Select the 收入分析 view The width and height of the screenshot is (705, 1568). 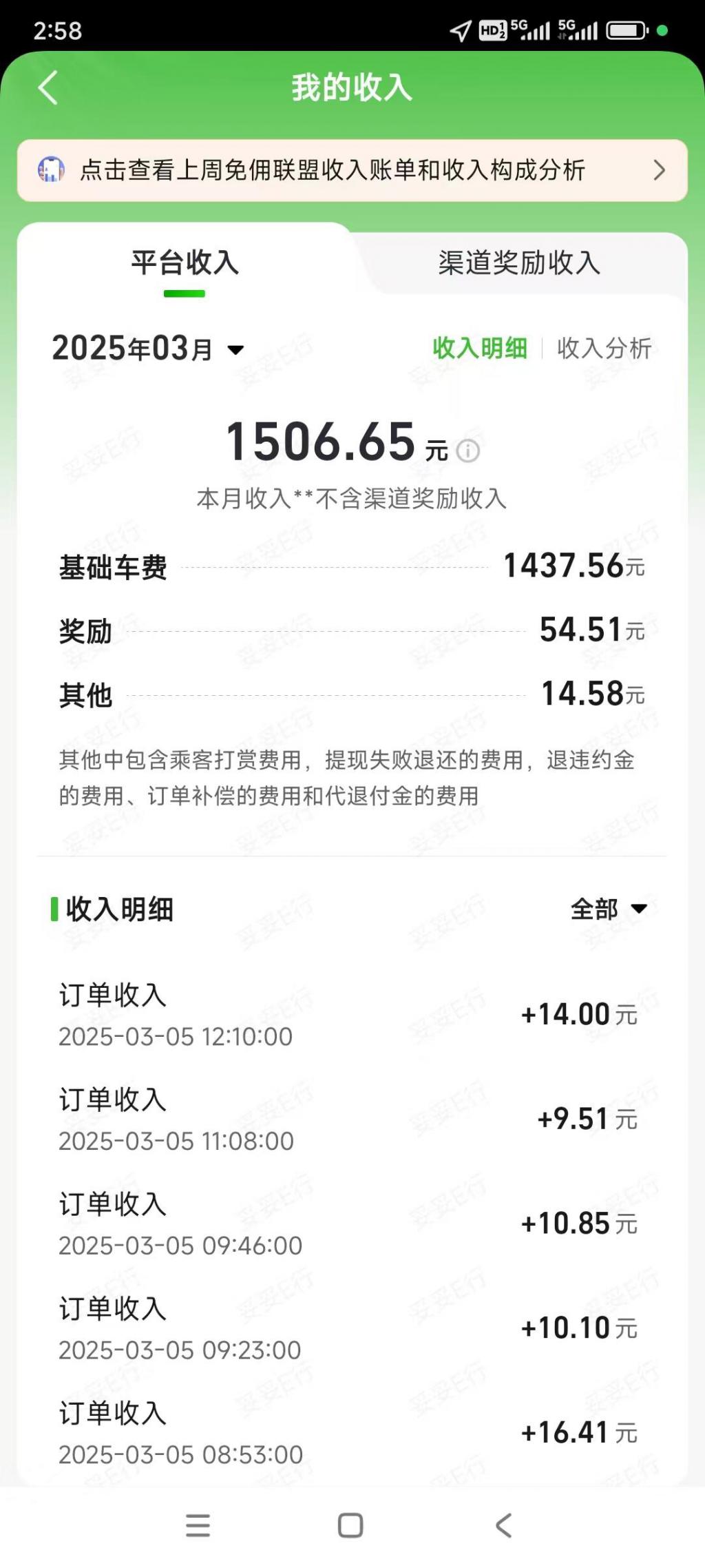[604, 349]
